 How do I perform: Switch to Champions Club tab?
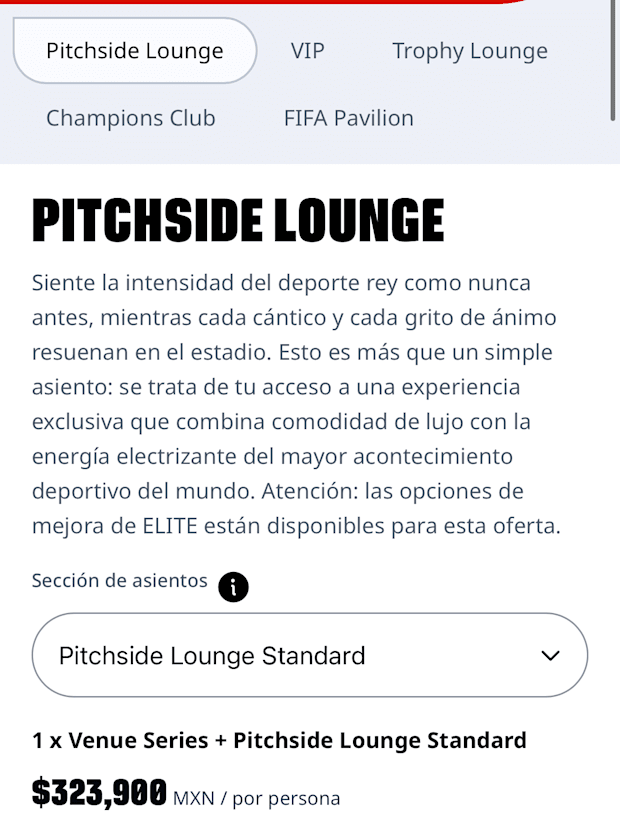pyautogui.click(x=131, y=118)
